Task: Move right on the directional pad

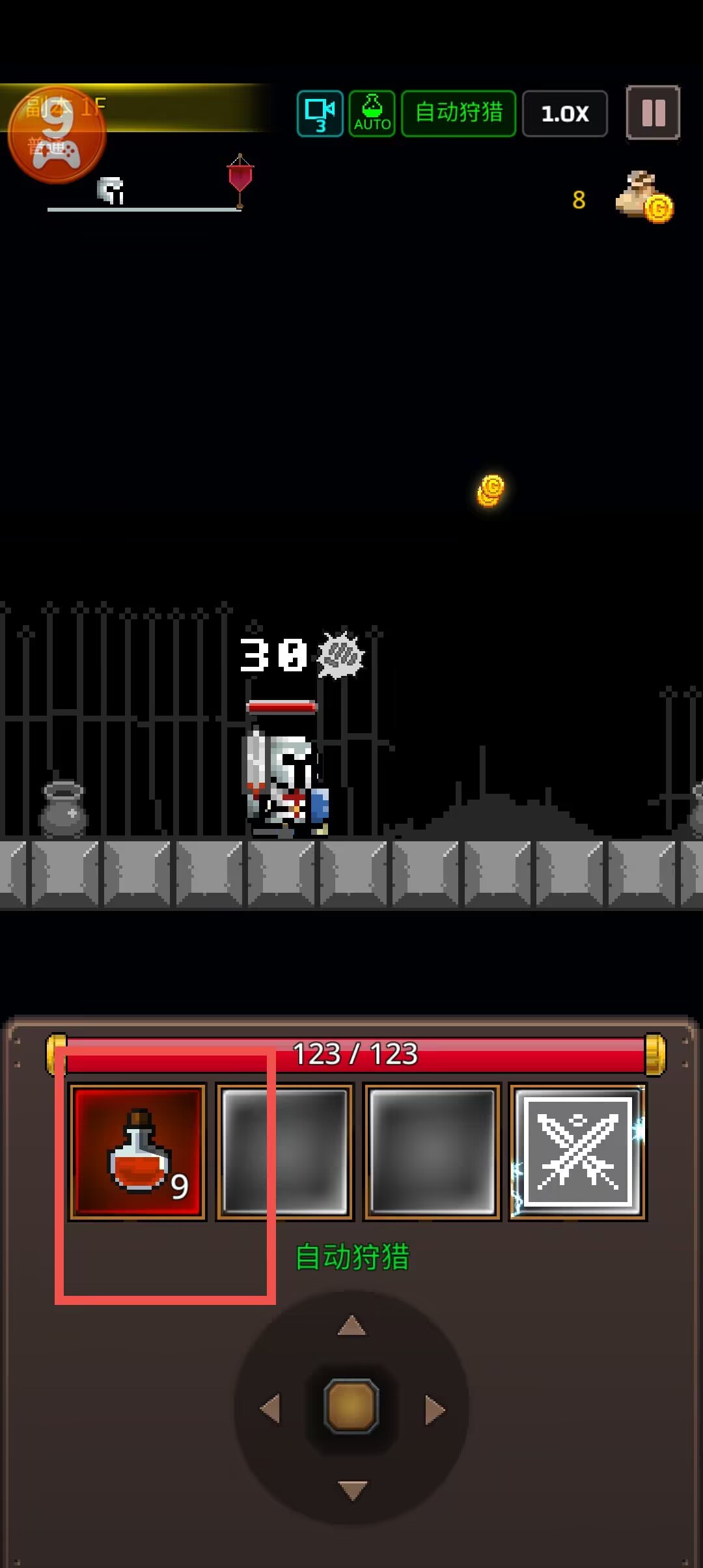Action: click(x=435, y=1410)
